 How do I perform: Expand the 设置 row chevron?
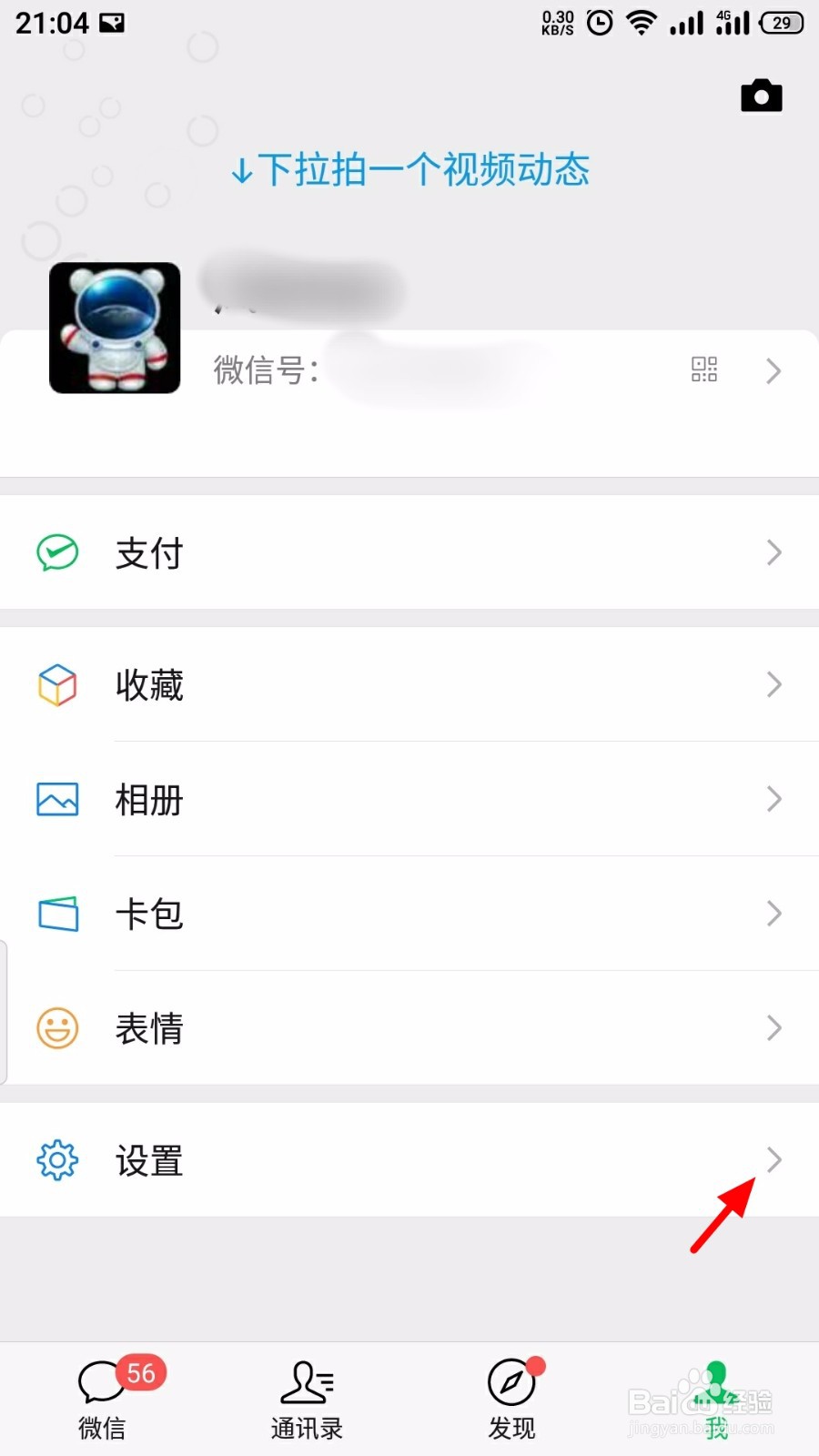click(x=773, y=1160)
